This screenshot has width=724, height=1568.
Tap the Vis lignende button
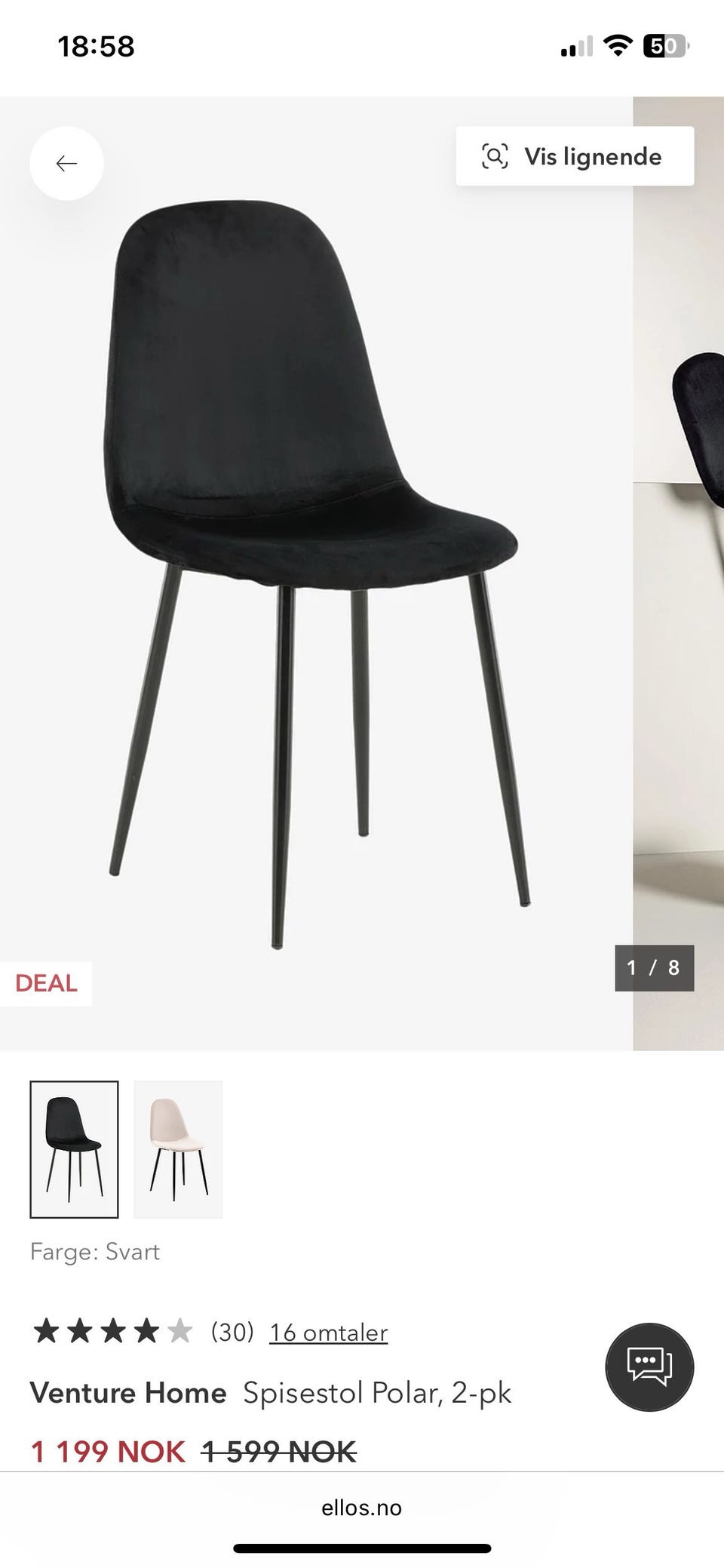click(x=575, y=156)
